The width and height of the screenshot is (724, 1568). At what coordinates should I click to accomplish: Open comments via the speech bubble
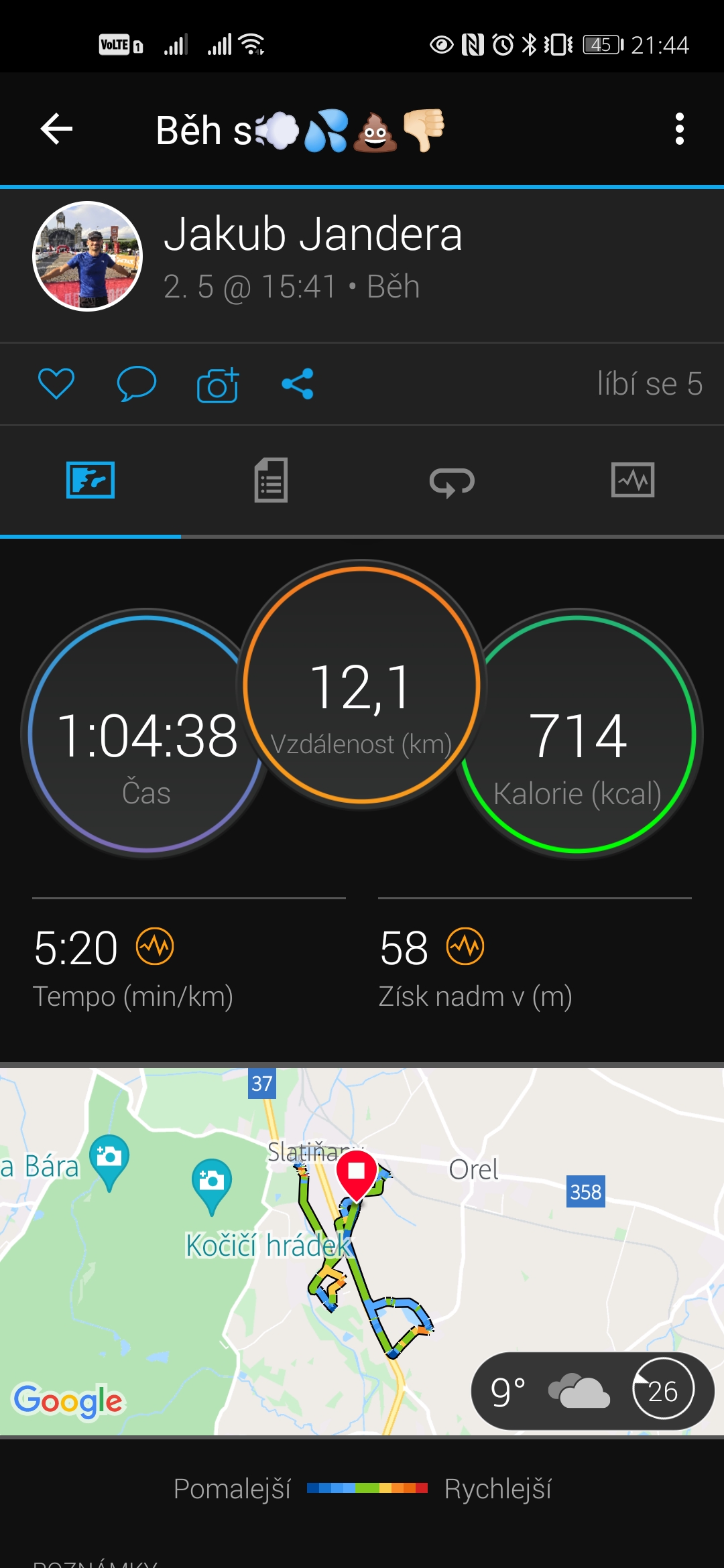click(137, 384)
